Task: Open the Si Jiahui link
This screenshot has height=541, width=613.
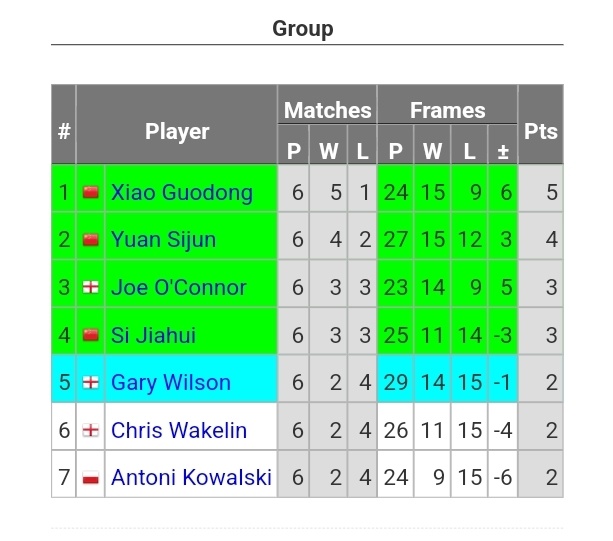Action: [153, 335]
